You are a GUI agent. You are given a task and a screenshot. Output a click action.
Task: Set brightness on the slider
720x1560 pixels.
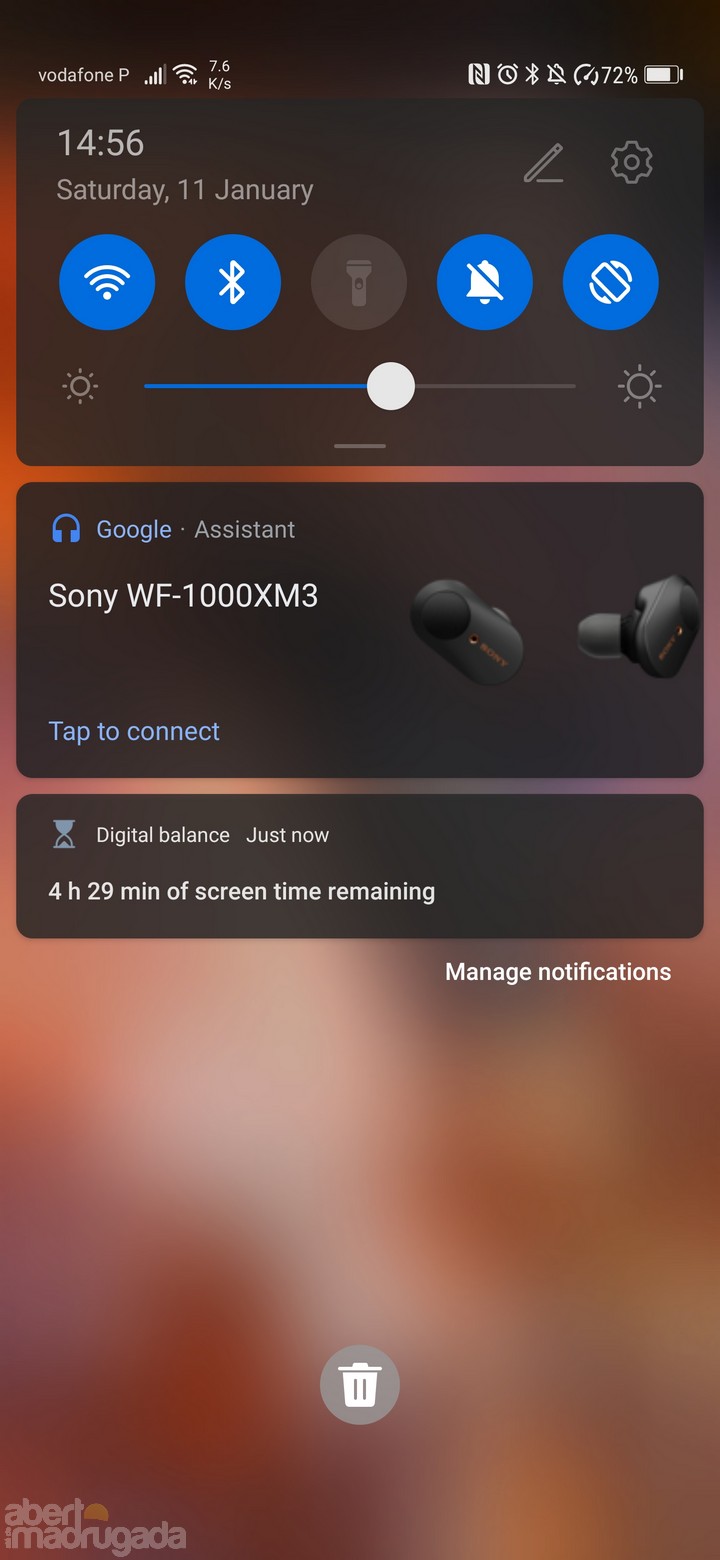click(x=360, y=386)
